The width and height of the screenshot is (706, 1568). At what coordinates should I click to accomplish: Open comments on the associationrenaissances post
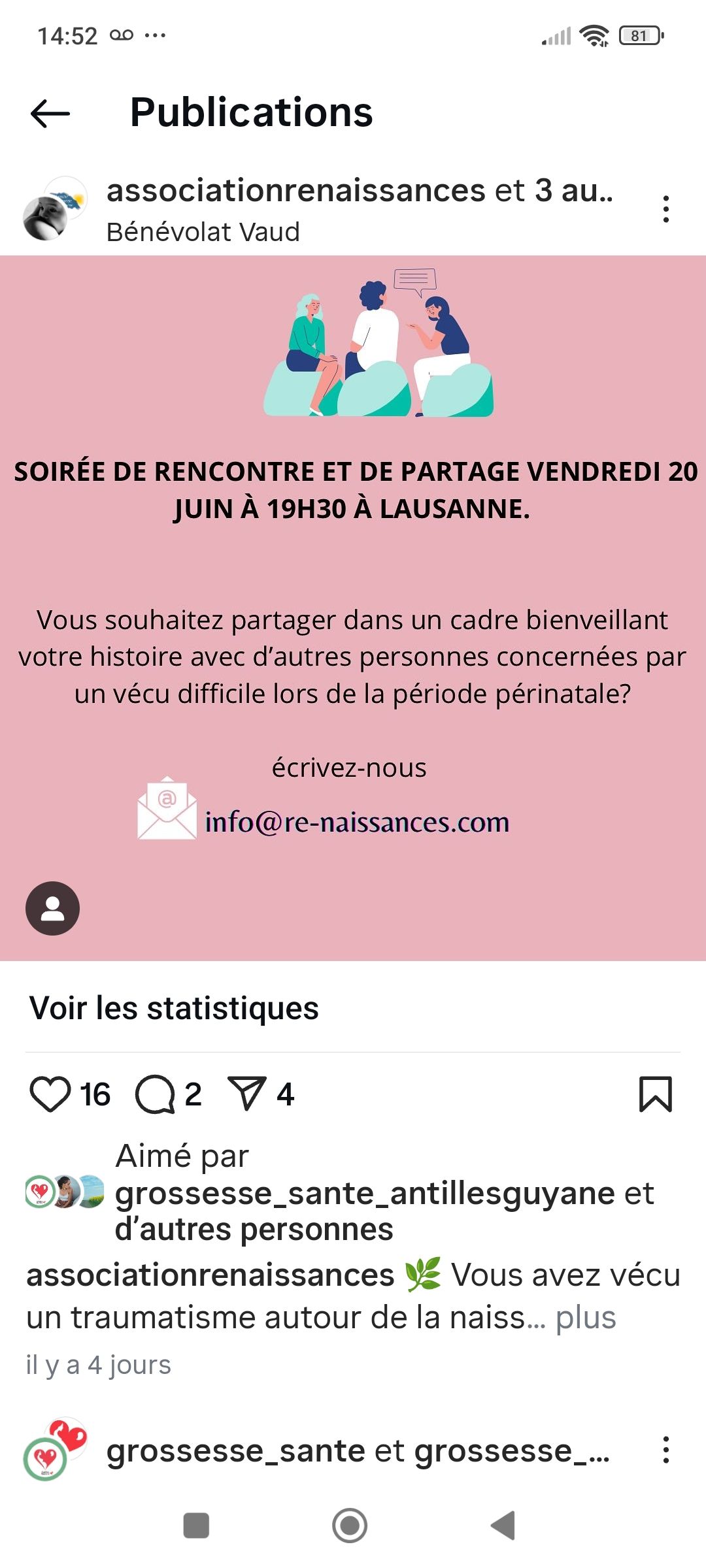point(155,1094)
